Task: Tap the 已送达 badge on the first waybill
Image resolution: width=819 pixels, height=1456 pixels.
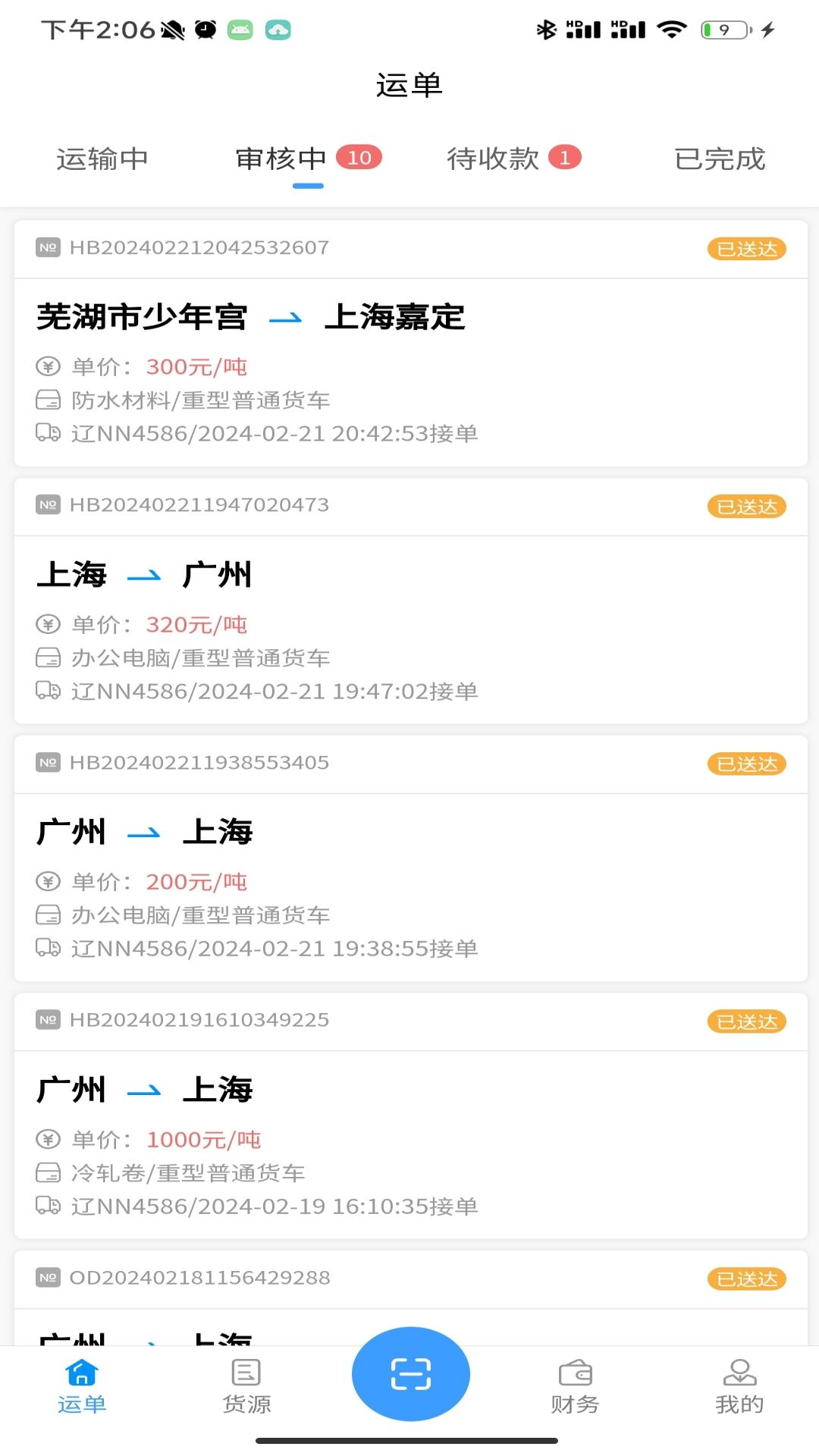Action: (747, 248)
